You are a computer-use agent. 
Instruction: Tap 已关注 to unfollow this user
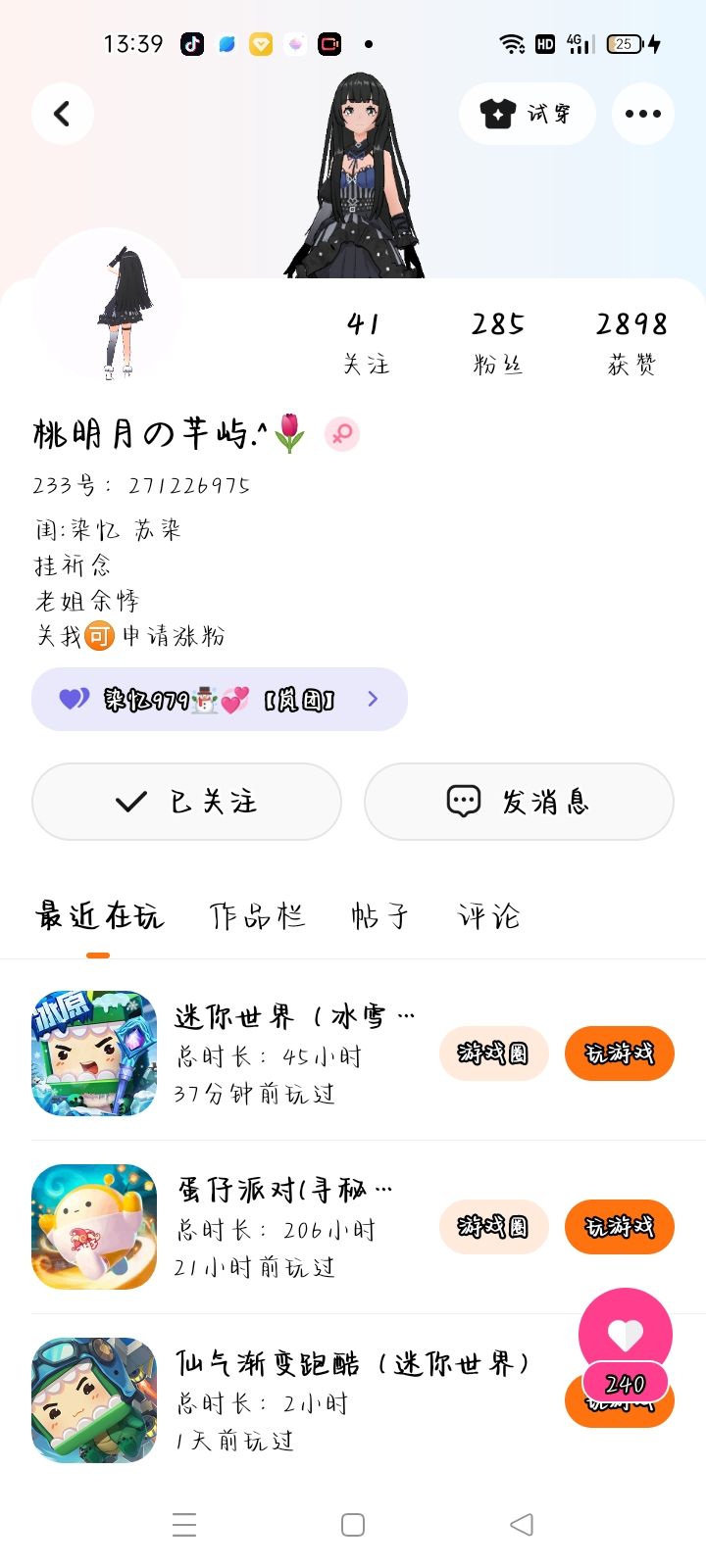coord(186,802)
